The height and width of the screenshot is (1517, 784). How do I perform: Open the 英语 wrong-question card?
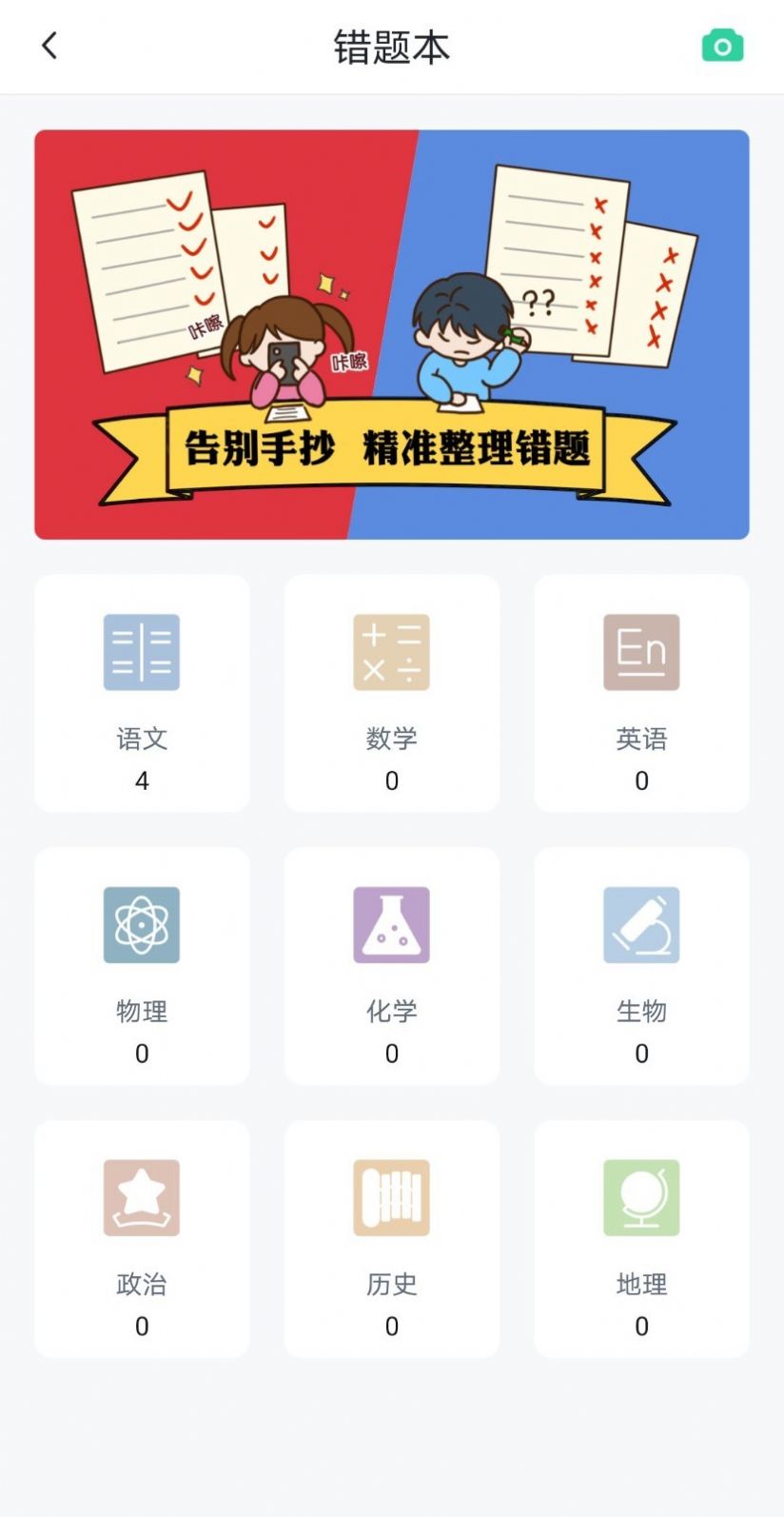[x=640, y=693]
